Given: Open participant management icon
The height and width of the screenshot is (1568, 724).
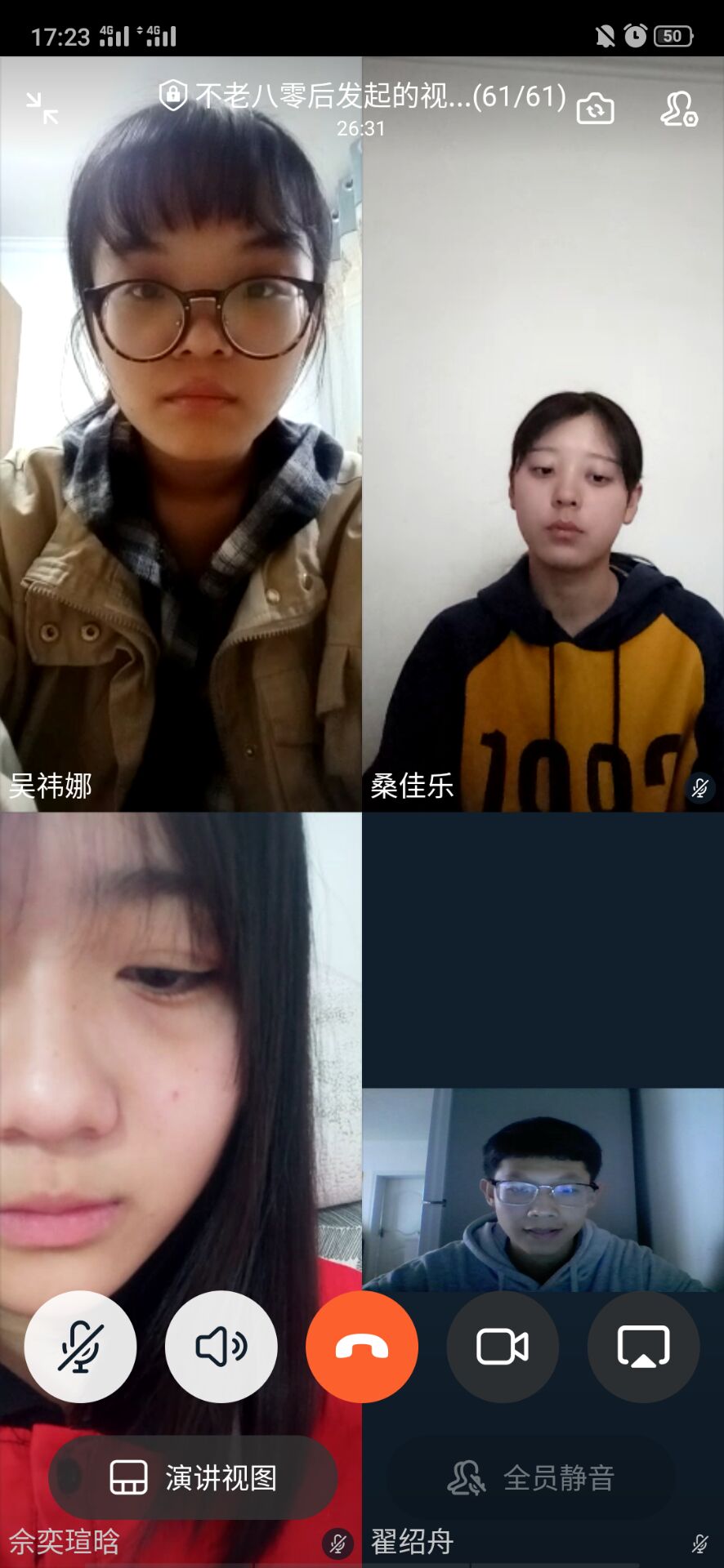Looking at the screenshot, I should click(x=678, y=108).
